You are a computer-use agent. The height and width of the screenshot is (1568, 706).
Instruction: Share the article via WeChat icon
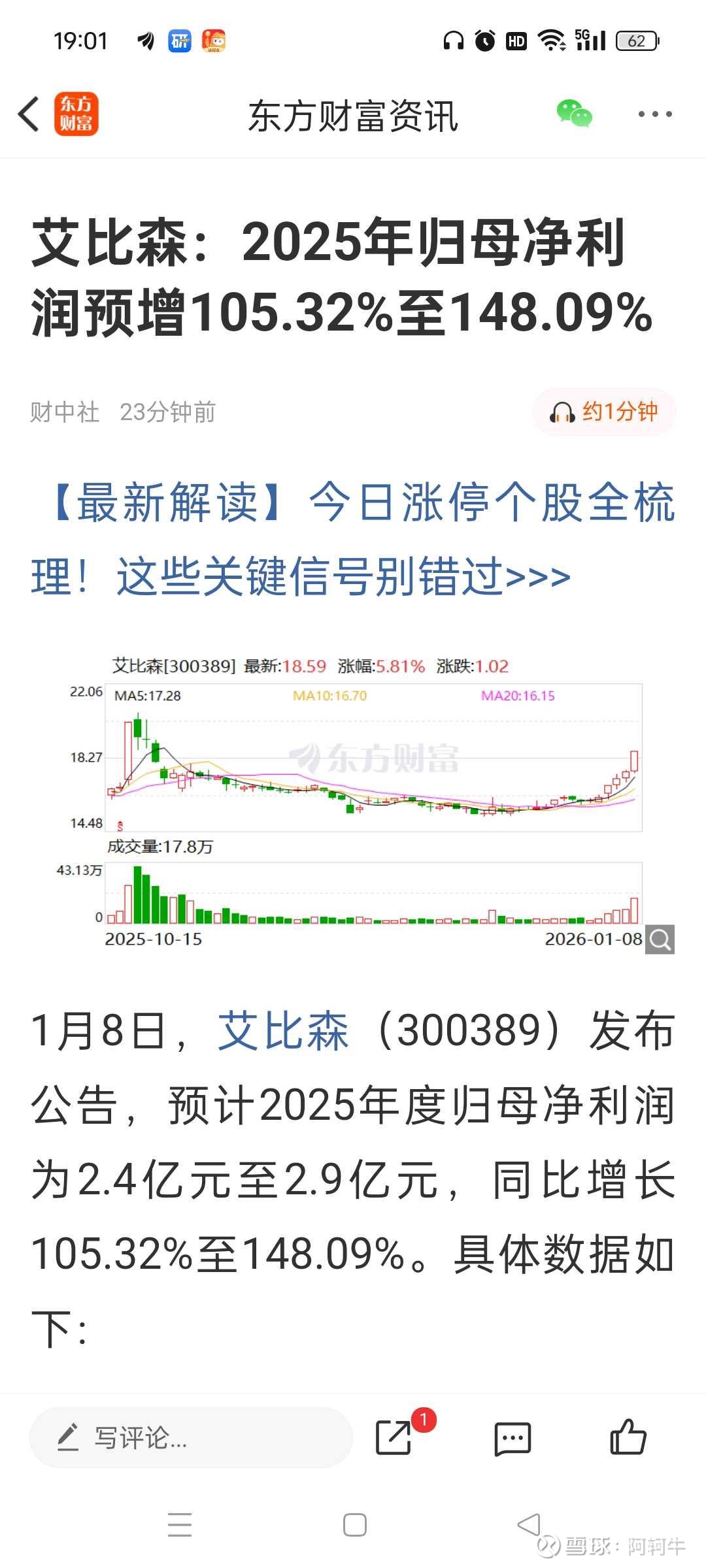tap(574, 114)
